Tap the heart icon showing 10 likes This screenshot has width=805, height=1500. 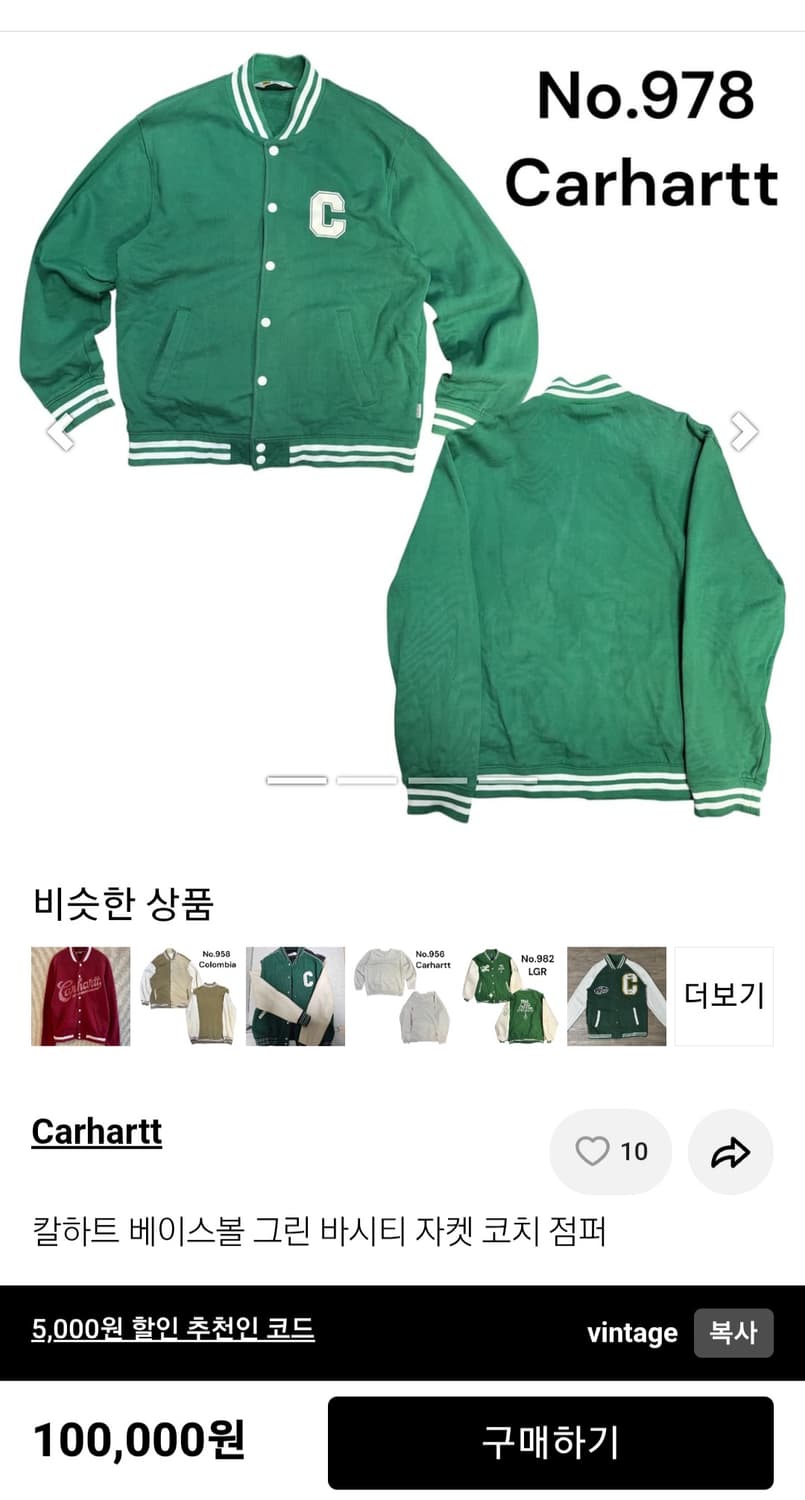click(609, 1151)
